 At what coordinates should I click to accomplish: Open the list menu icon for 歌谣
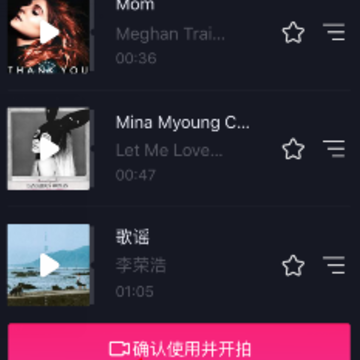pos(334,265)
